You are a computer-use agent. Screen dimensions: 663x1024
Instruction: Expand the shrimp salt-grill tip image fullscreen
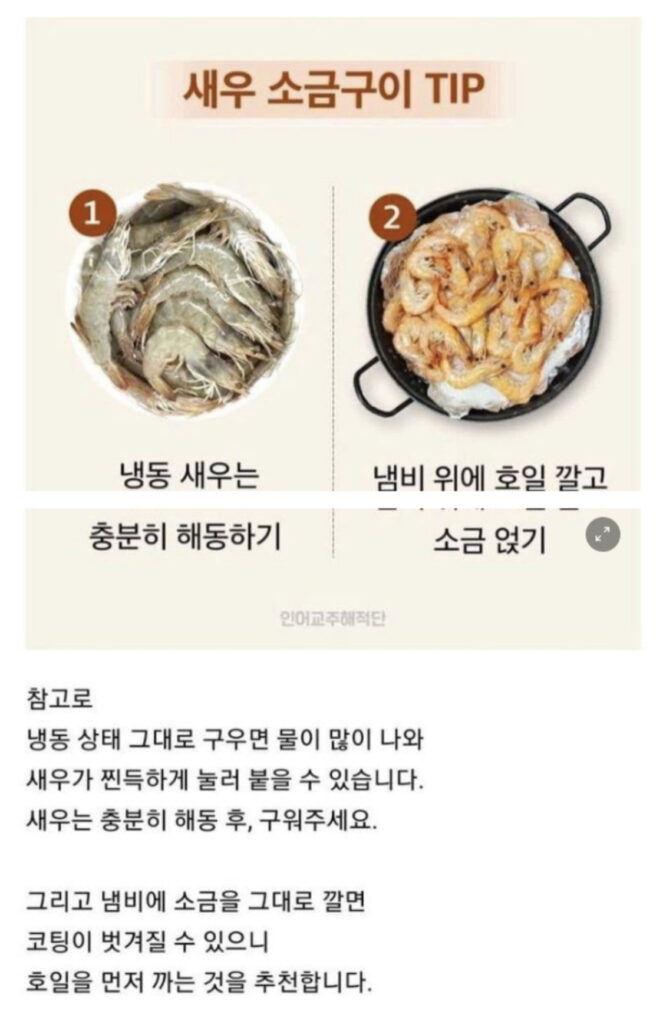click(602, 535)
